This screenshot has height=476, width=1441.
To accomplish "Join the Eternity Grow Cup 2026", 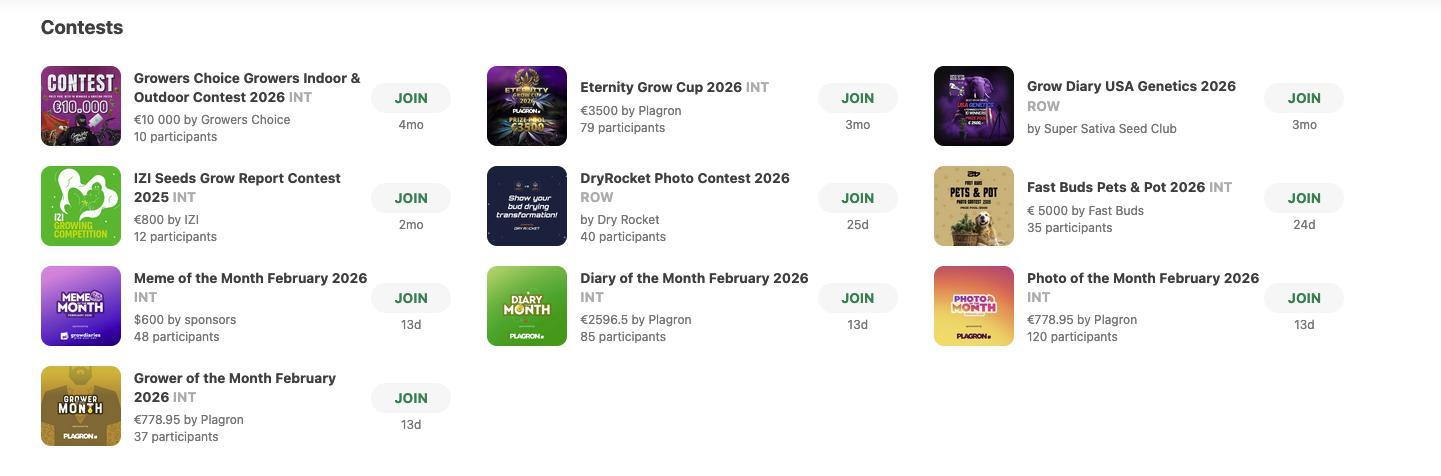I will coord(857,98).
